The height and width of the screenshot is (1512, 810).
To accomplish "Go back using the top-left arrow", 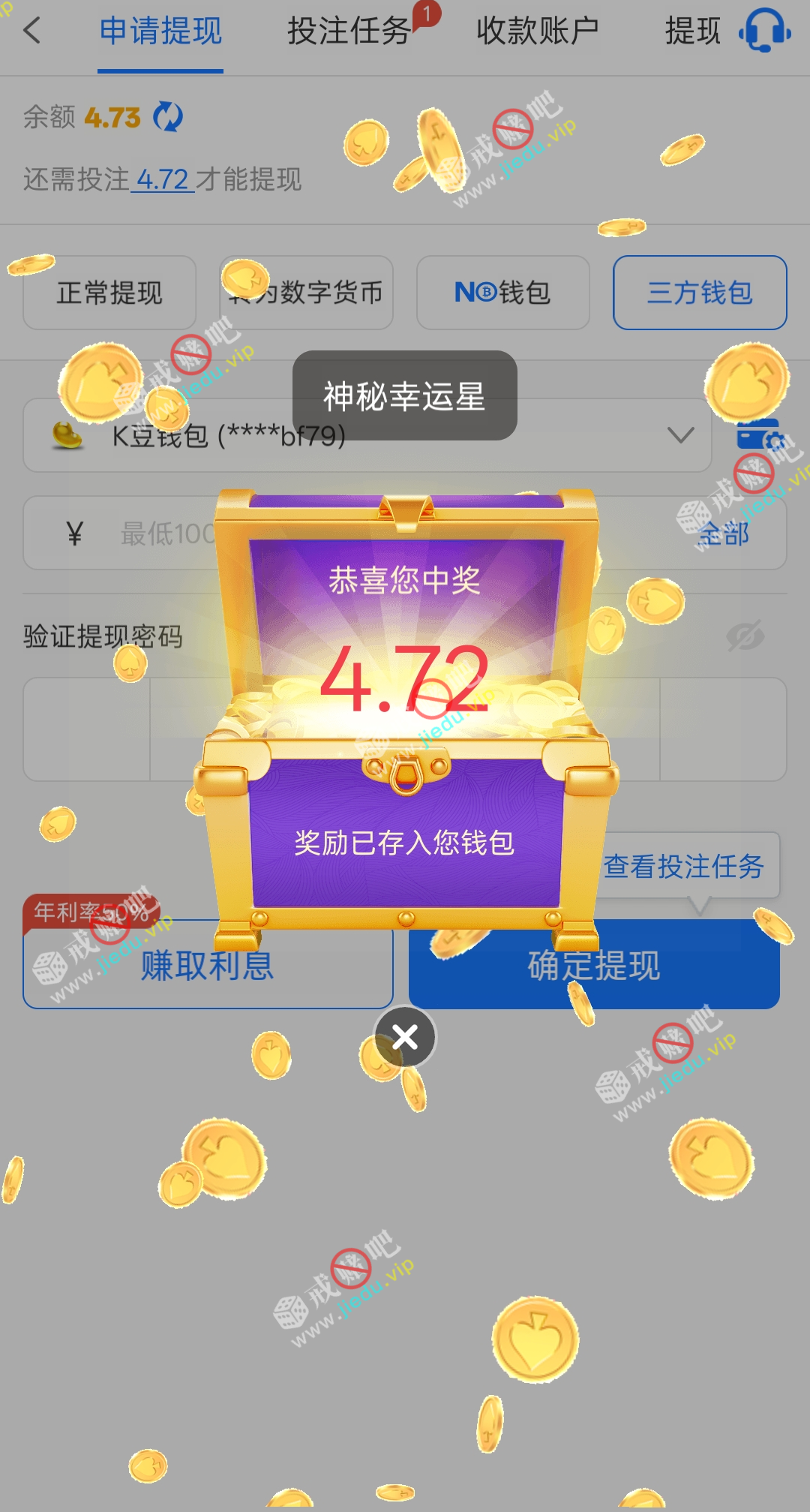I will tap(32, 31).
